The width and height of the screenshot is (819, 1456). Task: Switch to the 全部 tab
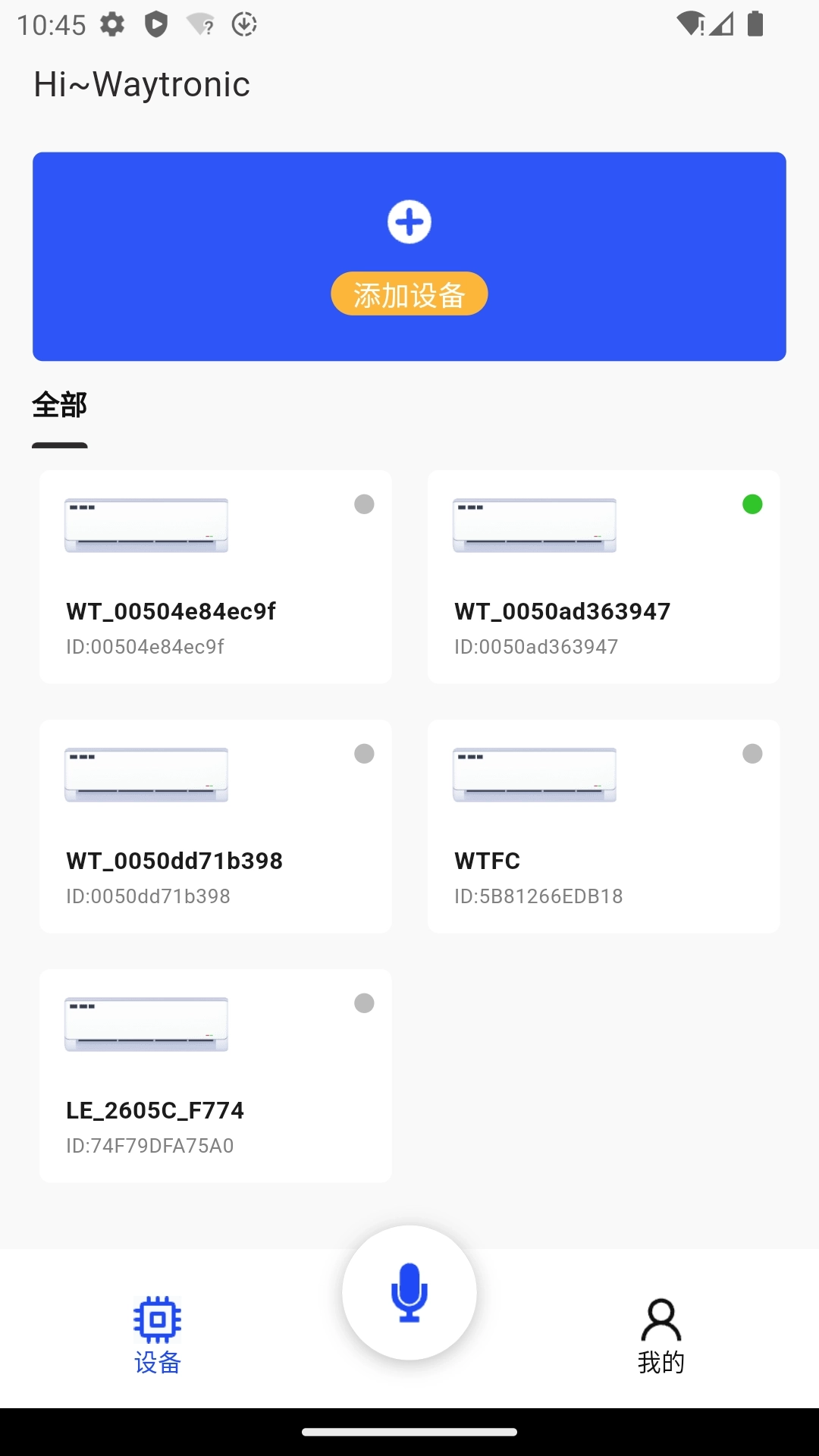[60, 406]
